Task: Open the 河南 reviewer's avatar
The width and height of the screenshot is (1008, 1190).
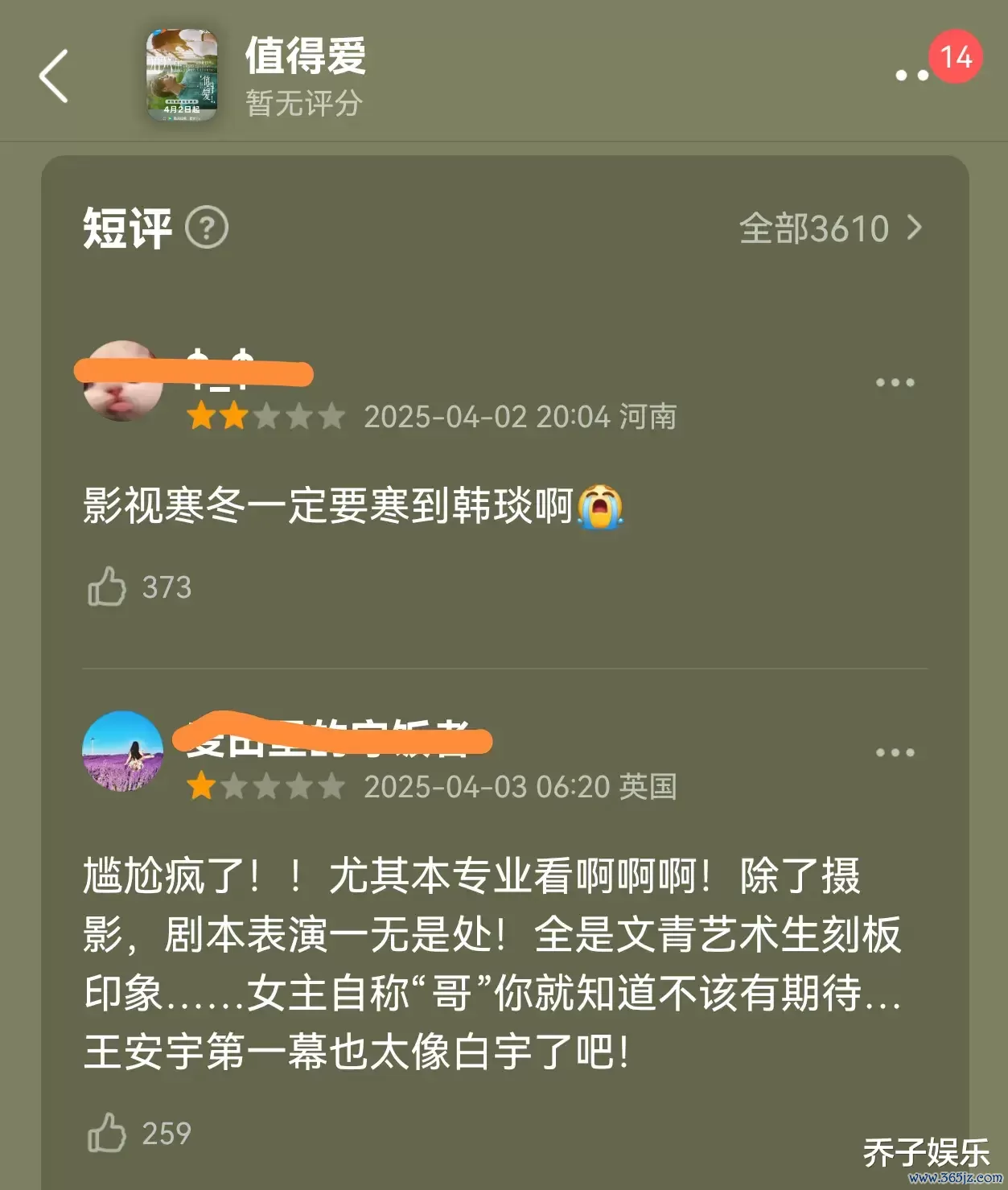Action: coord(123,381)
